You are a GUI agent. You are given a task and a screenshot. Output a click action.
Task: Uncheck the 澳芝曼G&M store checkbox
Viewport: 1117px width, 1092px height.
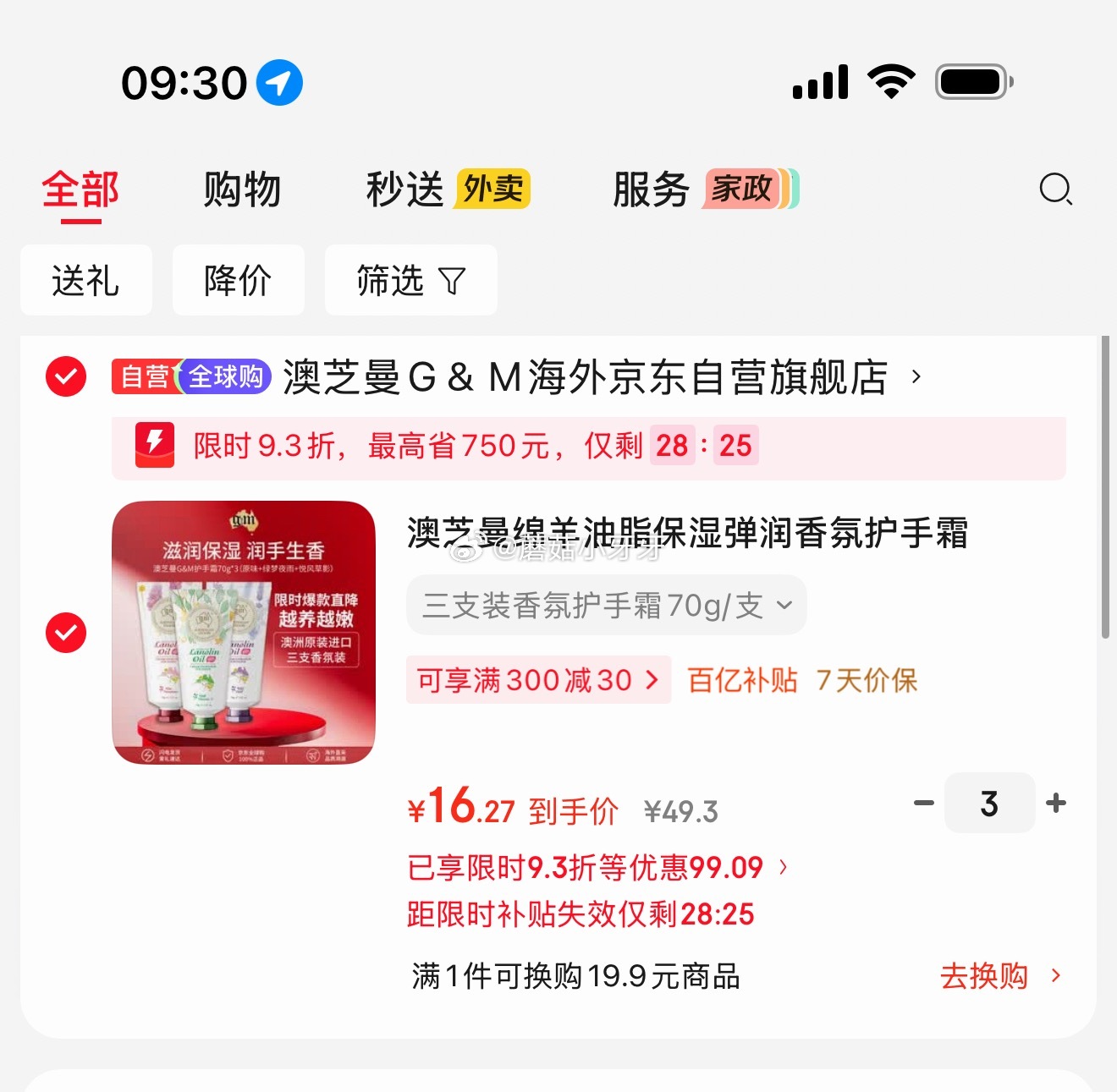click(66, 376)
